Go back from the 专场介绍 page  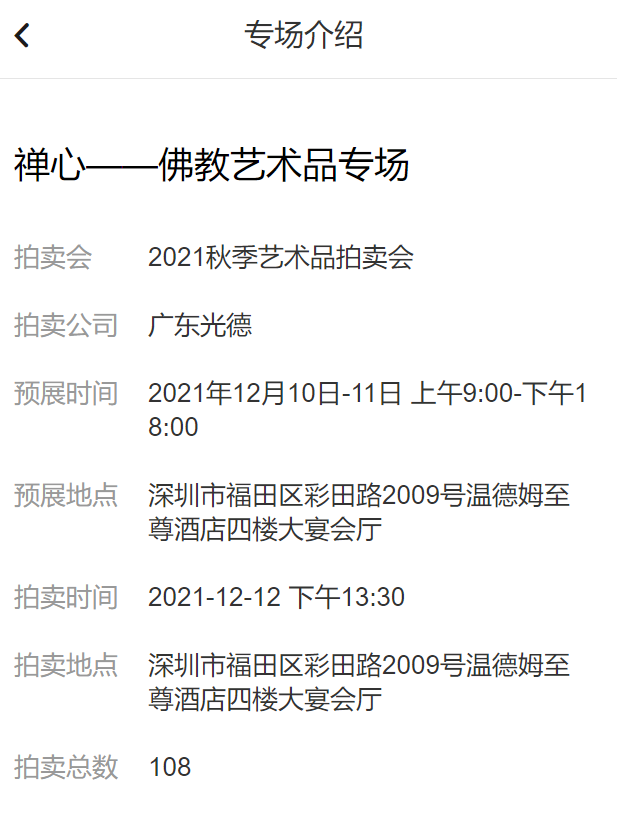[22, 36]
